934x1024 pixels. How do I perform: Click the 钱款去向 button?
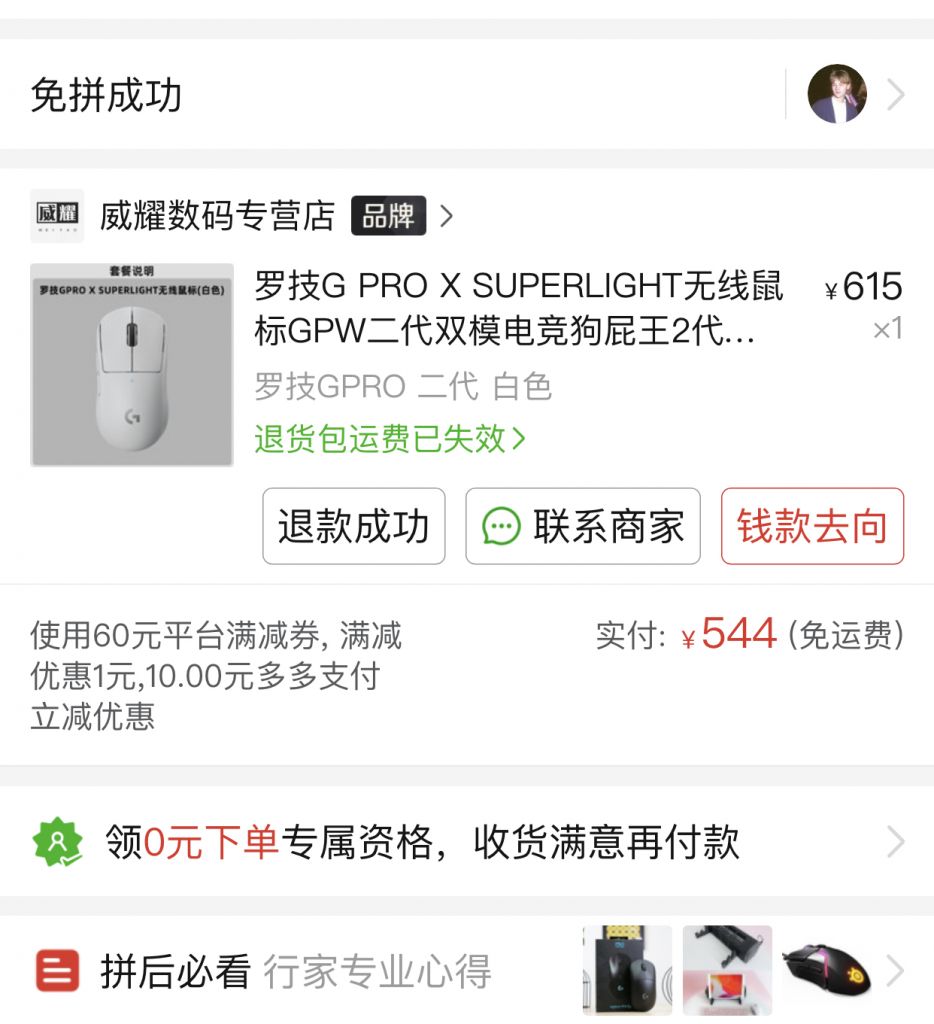tap(812, 527)
